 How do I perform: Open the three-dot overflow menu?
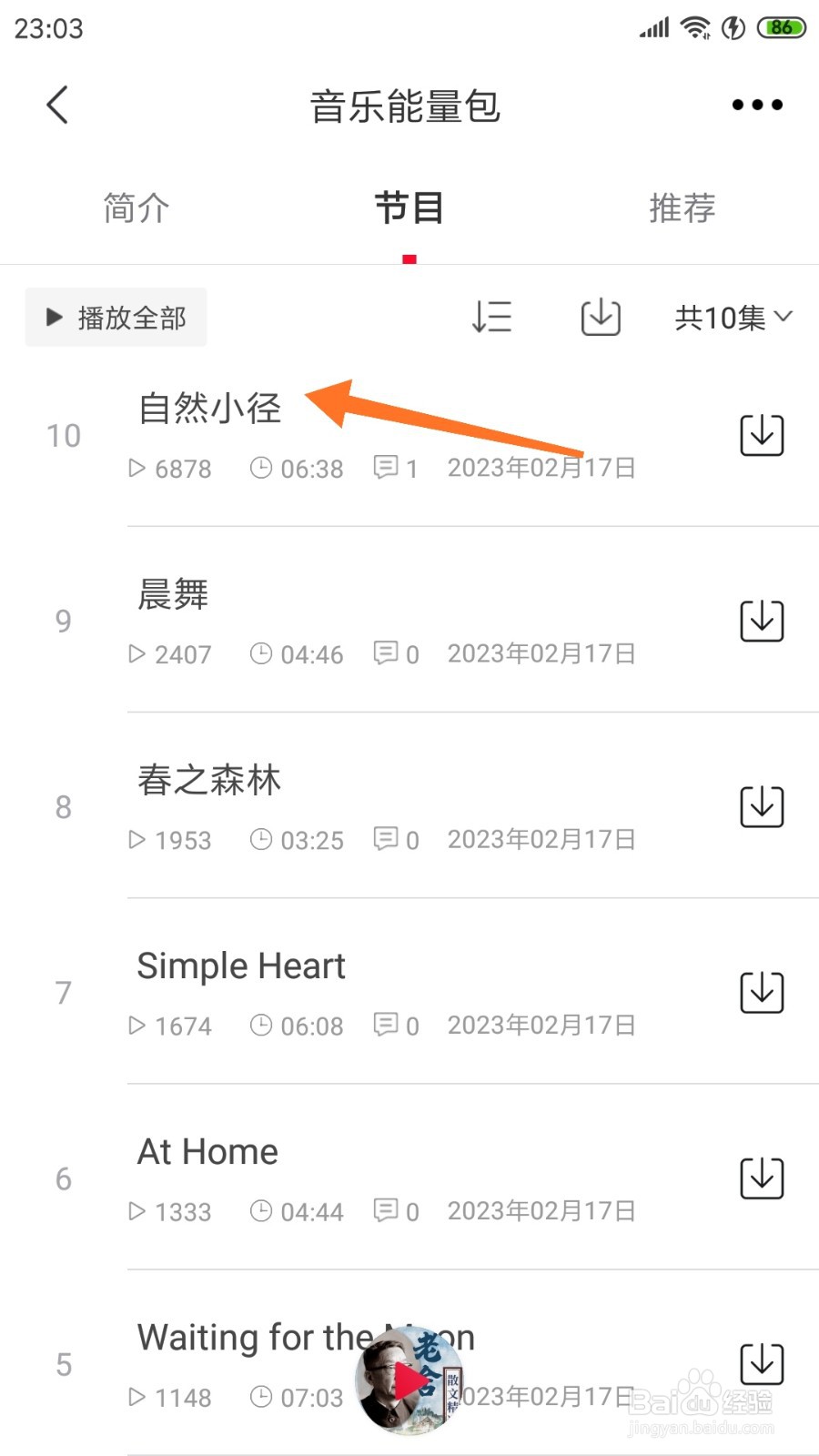(755, 105)
